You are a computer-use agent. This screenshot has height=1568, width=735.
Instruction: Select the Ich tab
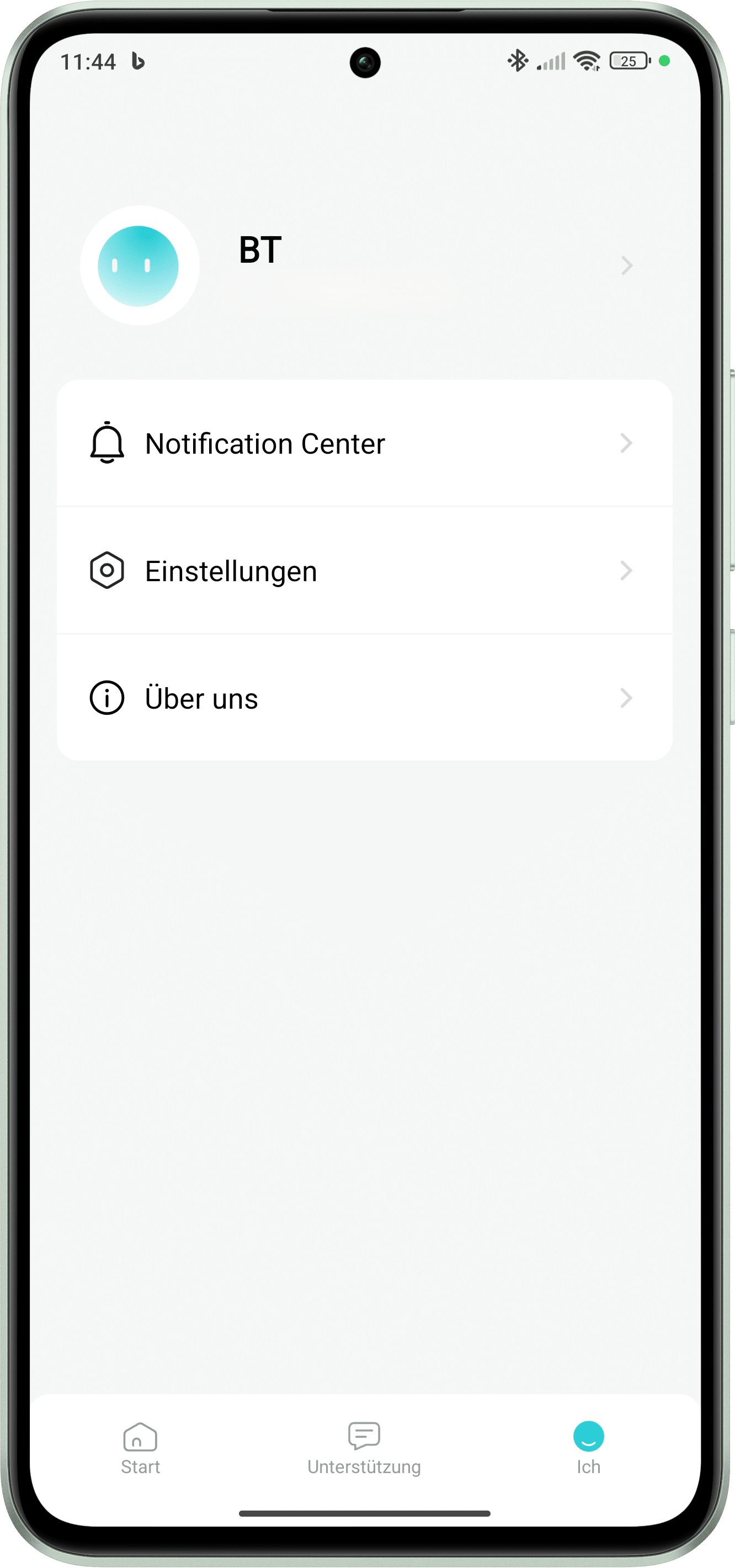click(x=588, y=1449)
